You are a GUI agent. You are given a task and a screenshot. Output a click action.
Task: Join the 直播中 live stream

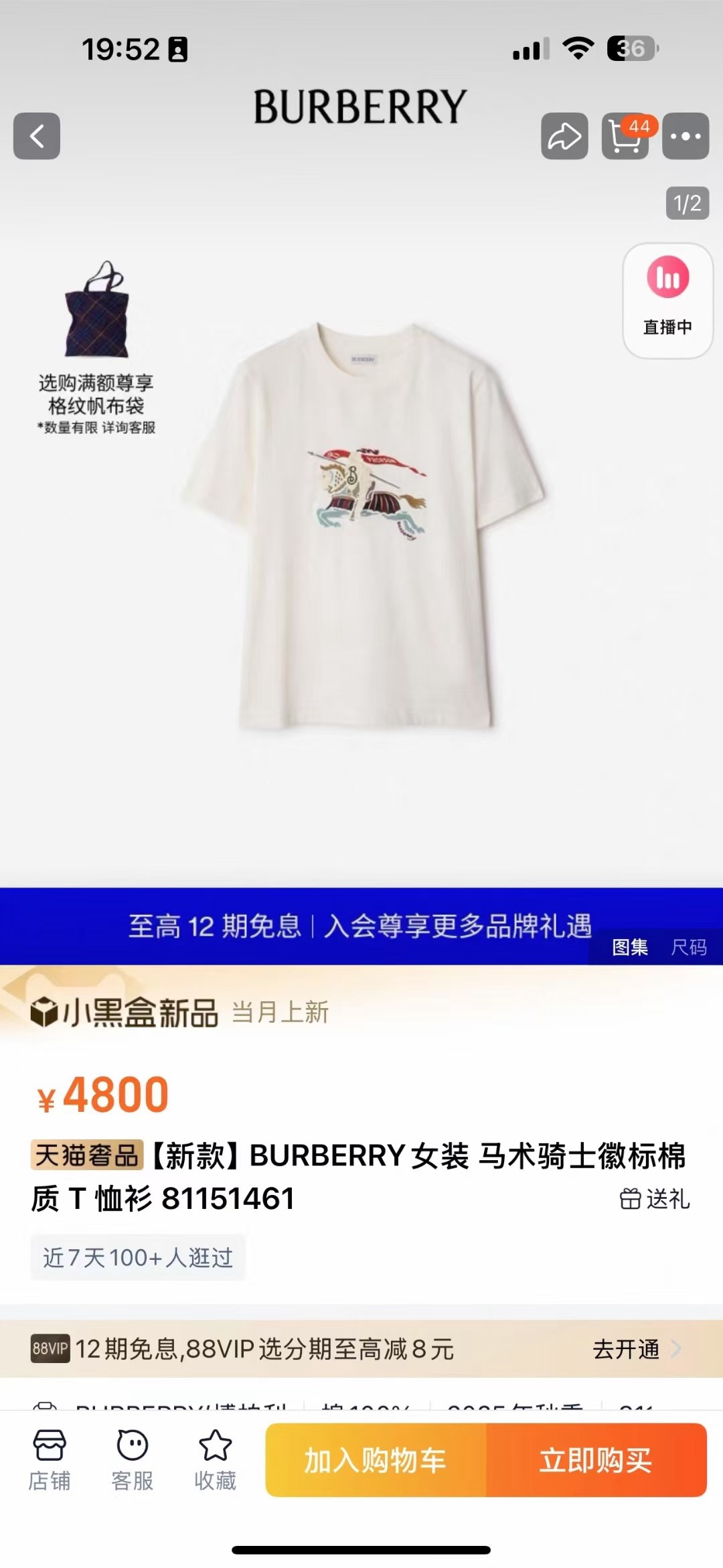point(667,301)
